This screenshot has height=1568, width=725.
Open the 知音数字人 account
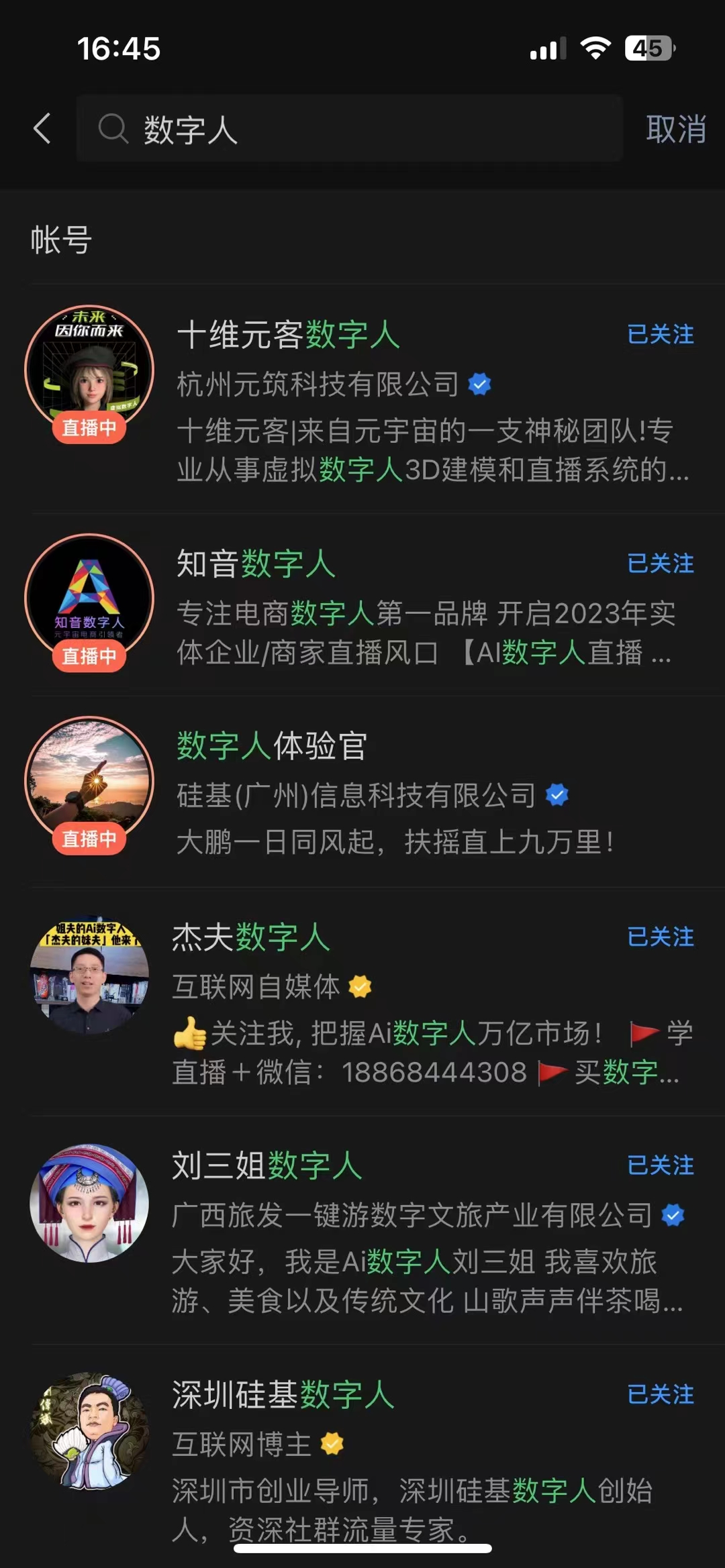pyautogui.click(x=256, y=564)
